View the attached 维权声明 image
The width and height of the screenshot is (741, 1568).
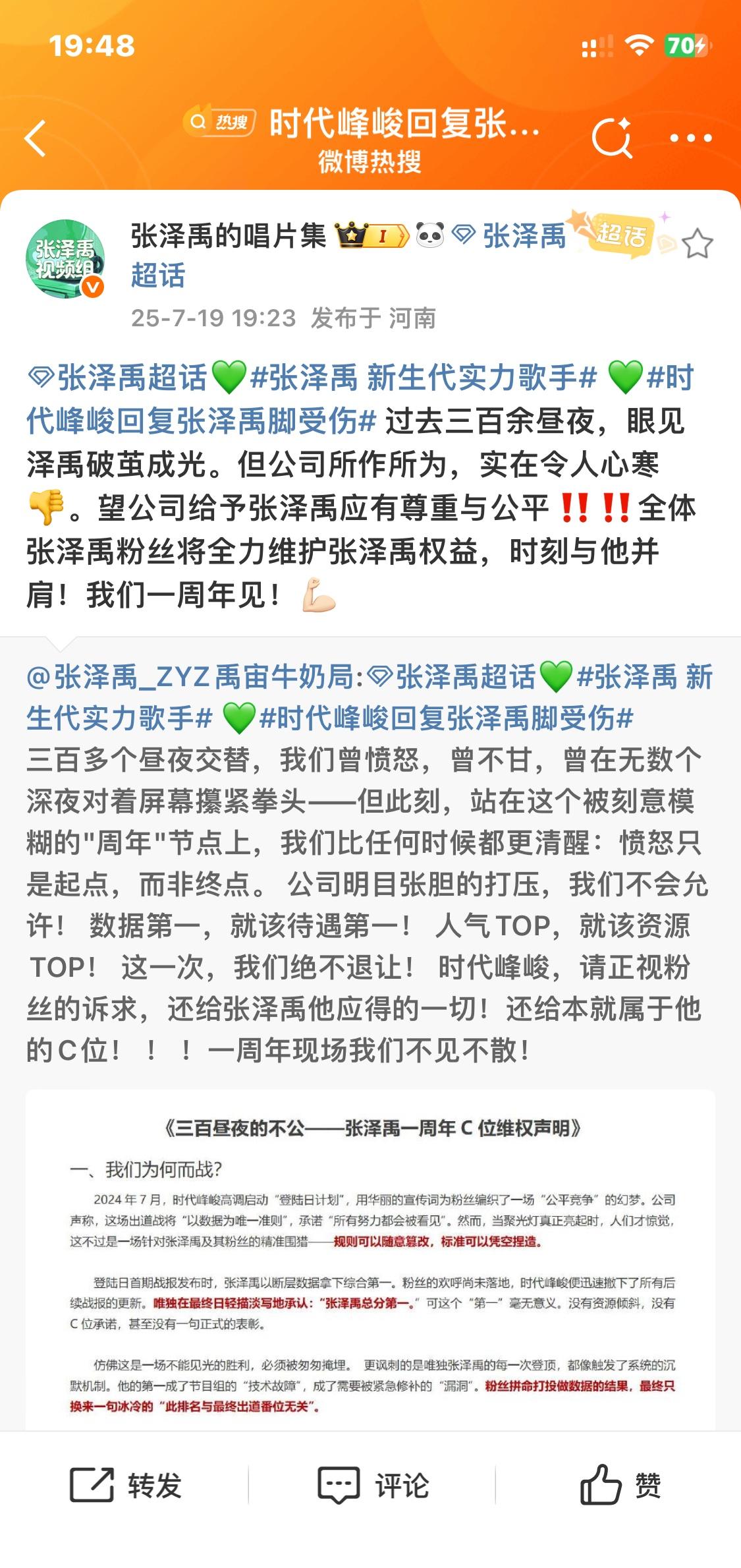[370, 1259]
